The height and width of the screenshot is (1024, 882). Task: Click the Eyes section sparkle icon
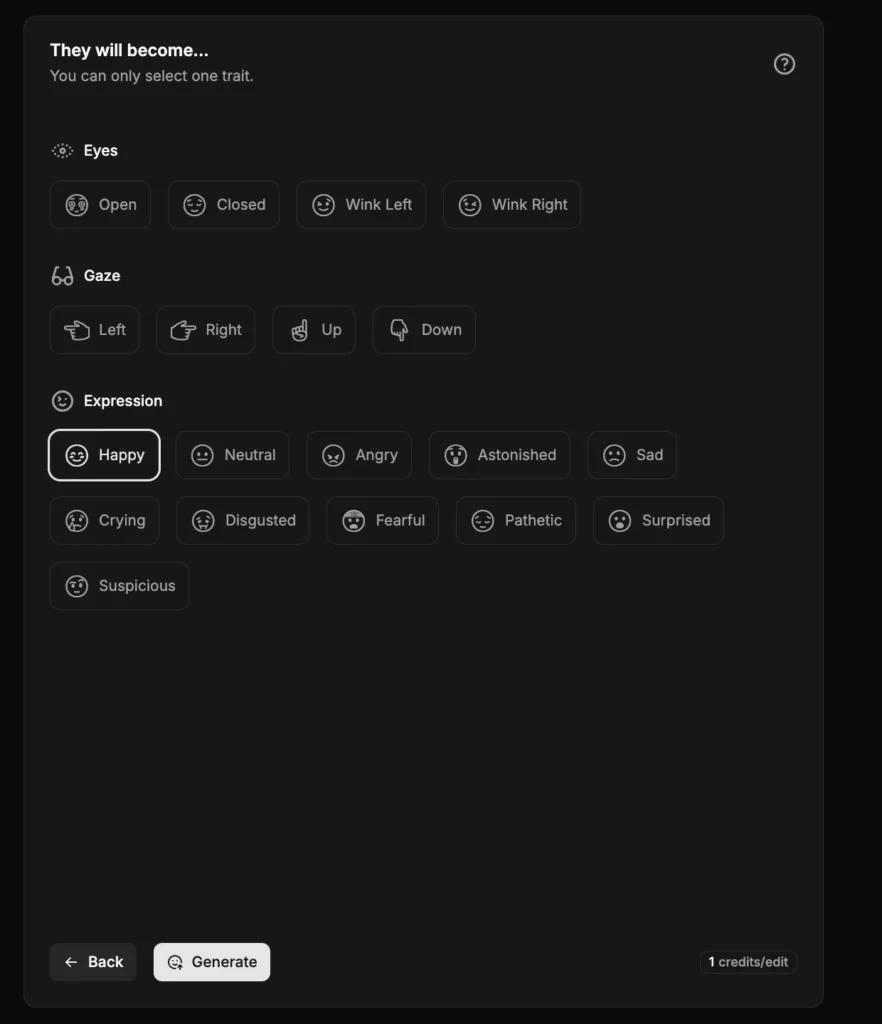pyautogui.click(x=62, y=150)
